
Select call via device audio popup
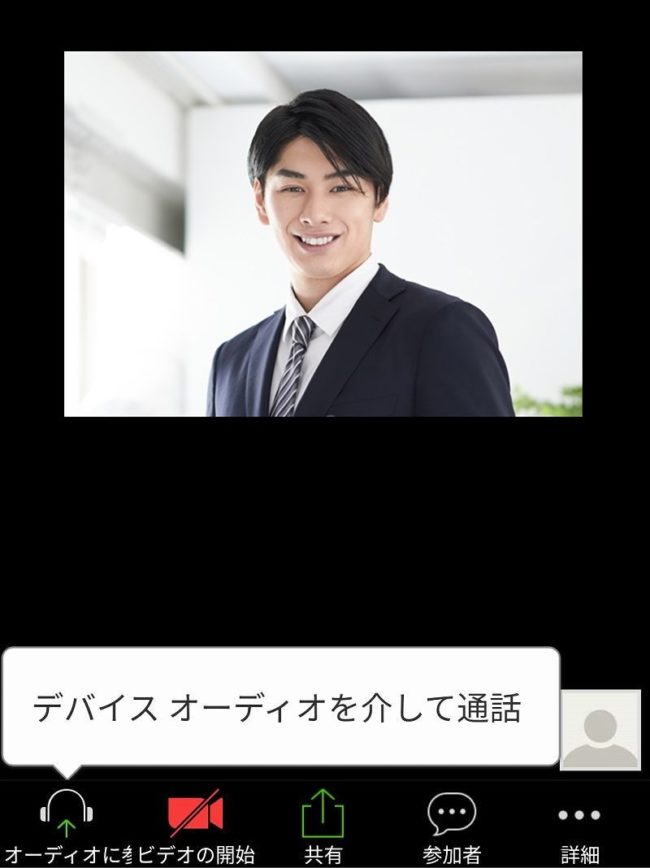[x=280, y=707]
